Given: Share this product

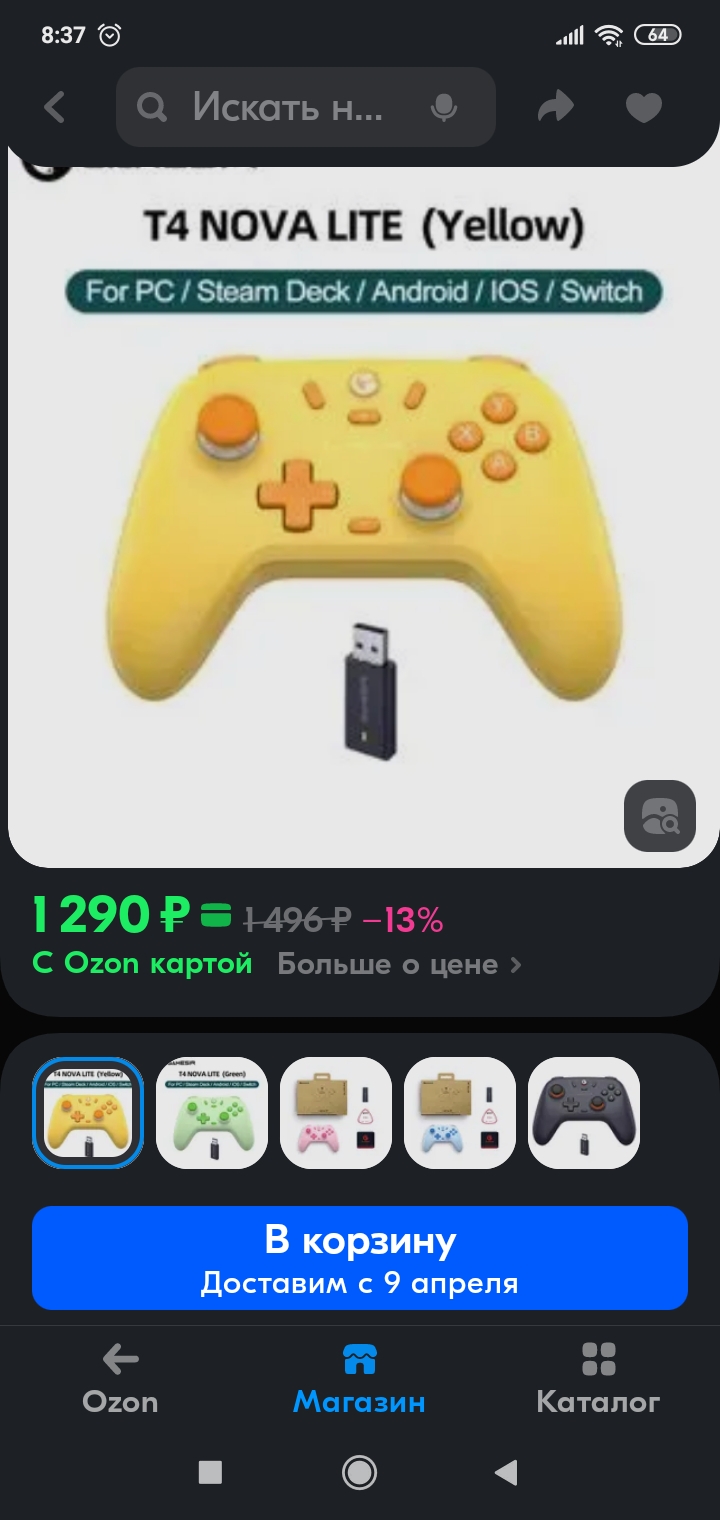Looking at the screenshot, I should pyautogui.click(x=556, y=107).
